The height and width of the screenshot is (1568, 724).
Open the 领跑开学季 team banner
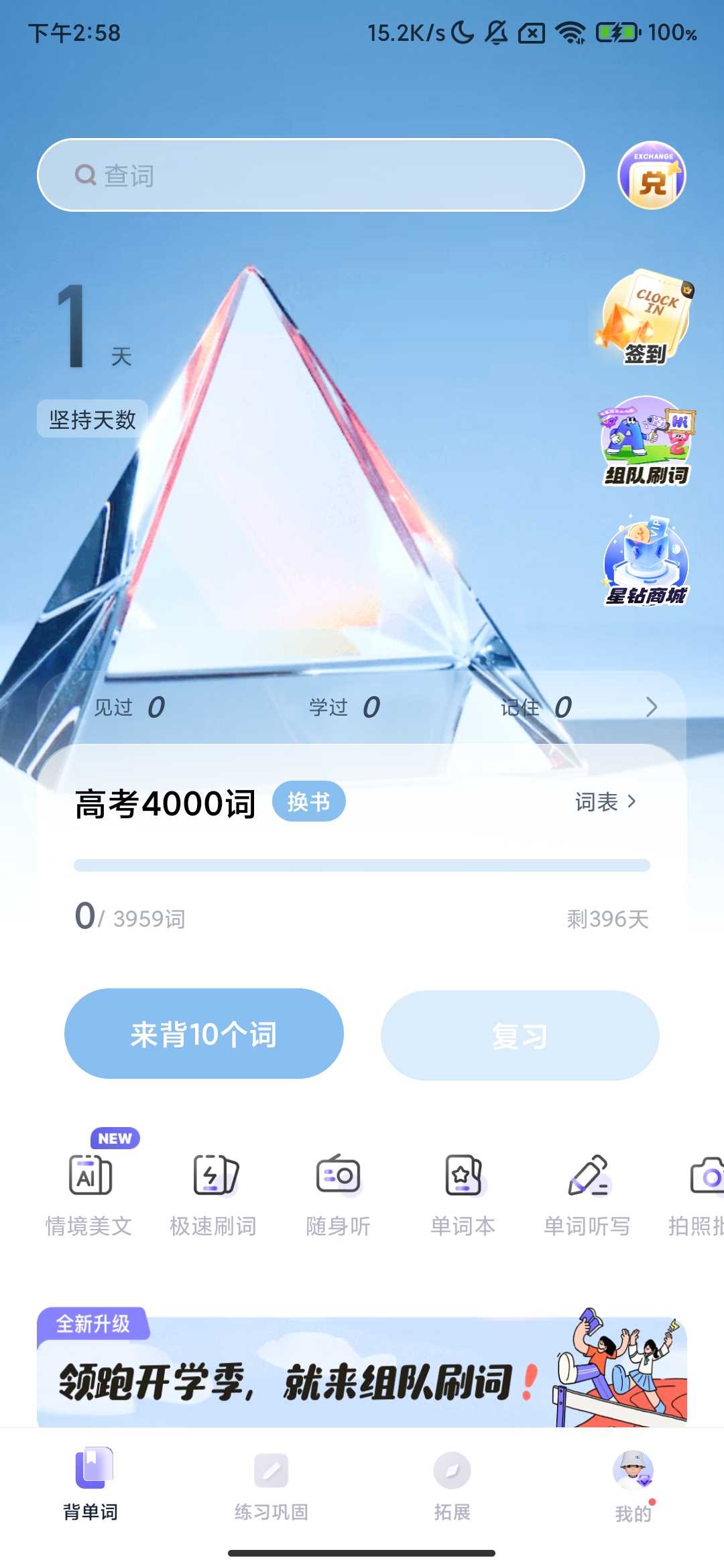pyautogui.click(x=362, y=1370)
